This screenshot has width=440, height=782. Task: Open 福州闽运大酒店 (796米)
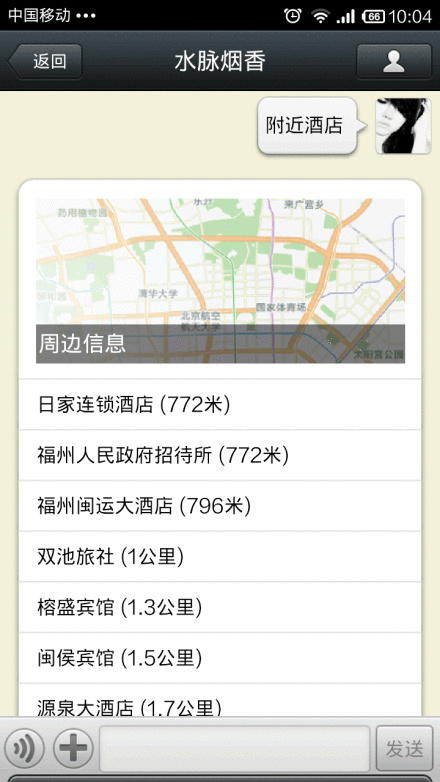coord(220,506)
